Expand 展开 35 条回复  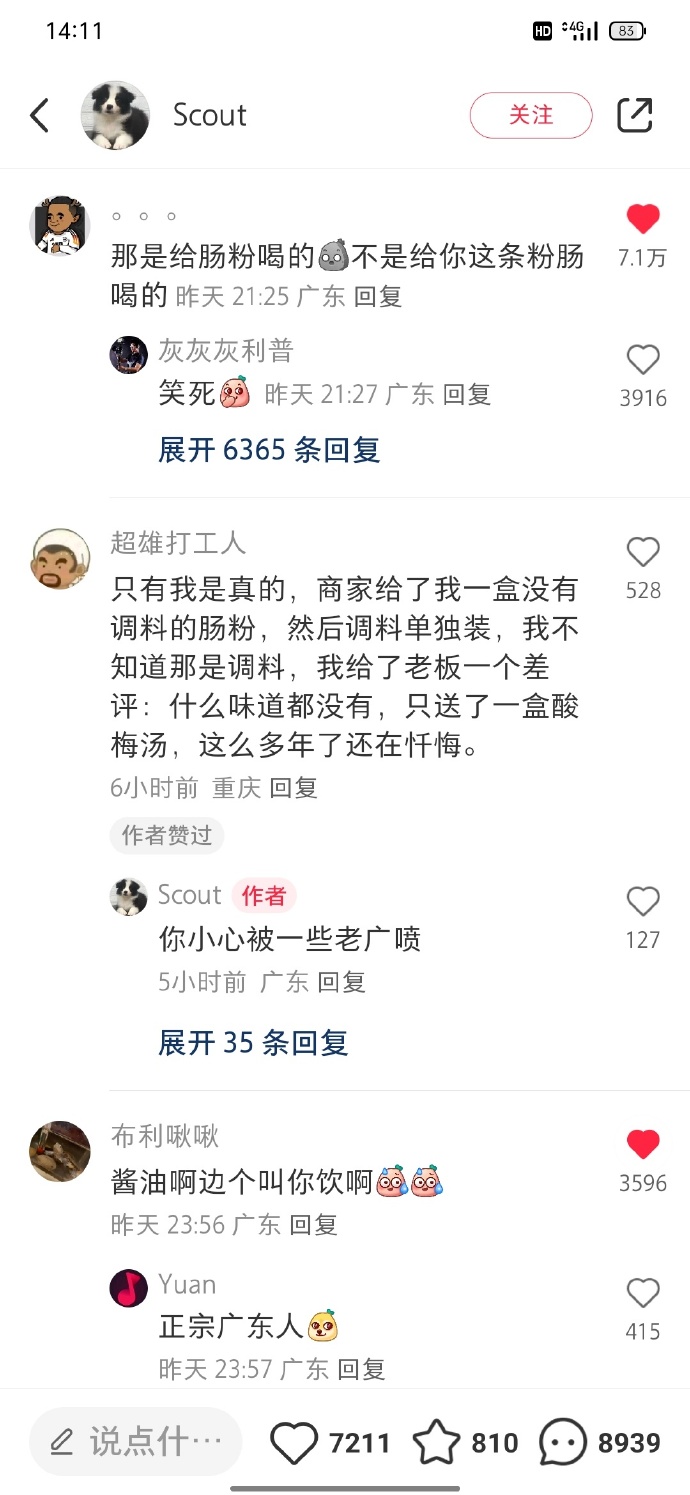253,1043
